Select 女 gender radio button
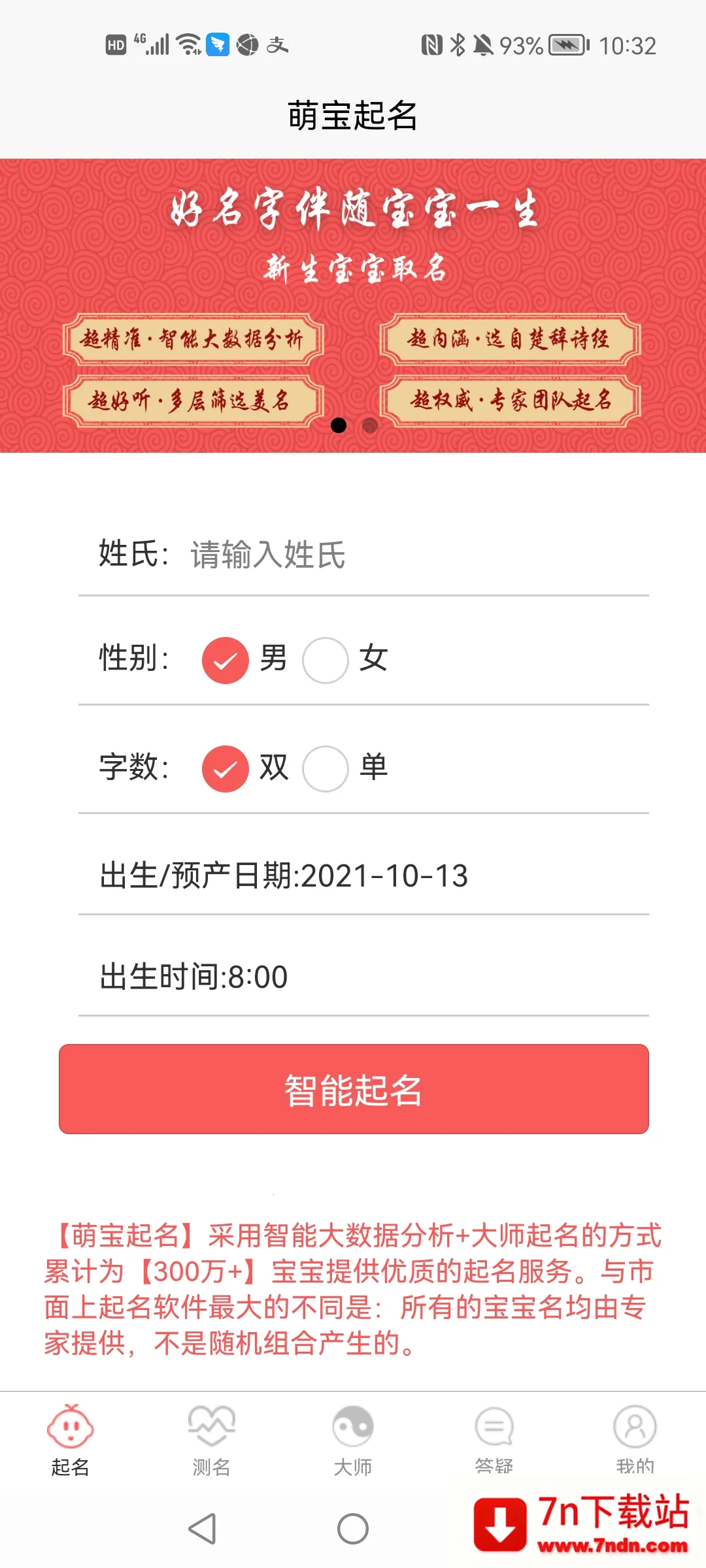This screenshot has height=1568, width=706. [326, 660]
